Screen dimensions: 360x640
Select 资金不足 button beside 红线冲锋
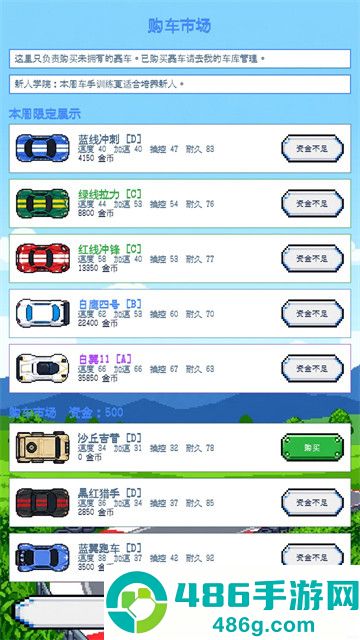pos(312,258)
